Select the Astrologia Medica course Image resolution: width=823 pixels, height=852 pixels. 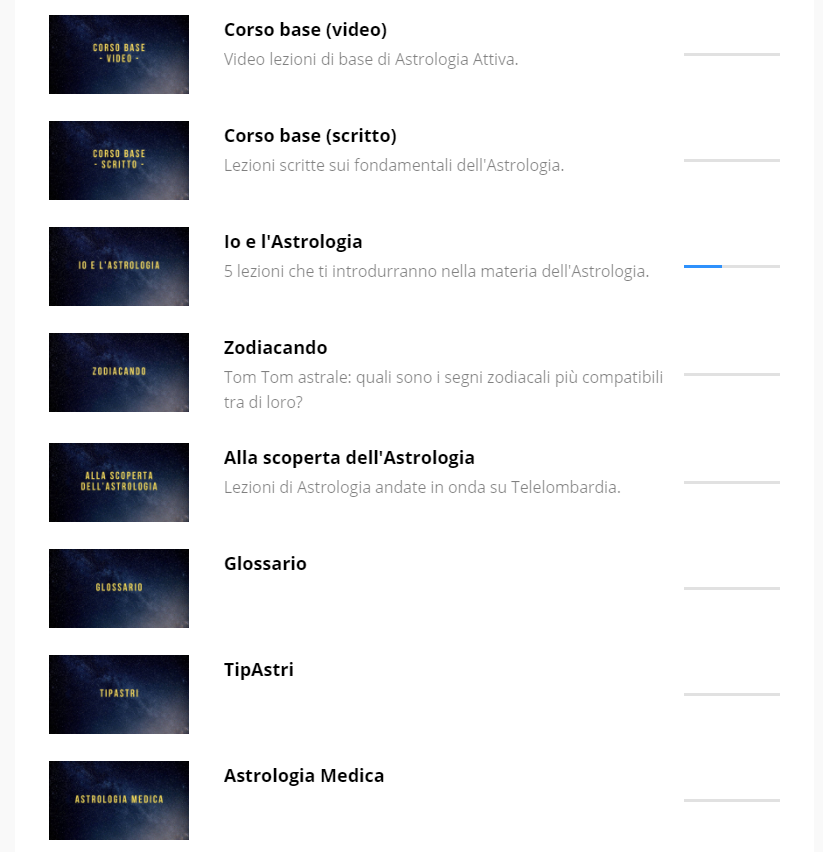(x=303, y=776)
